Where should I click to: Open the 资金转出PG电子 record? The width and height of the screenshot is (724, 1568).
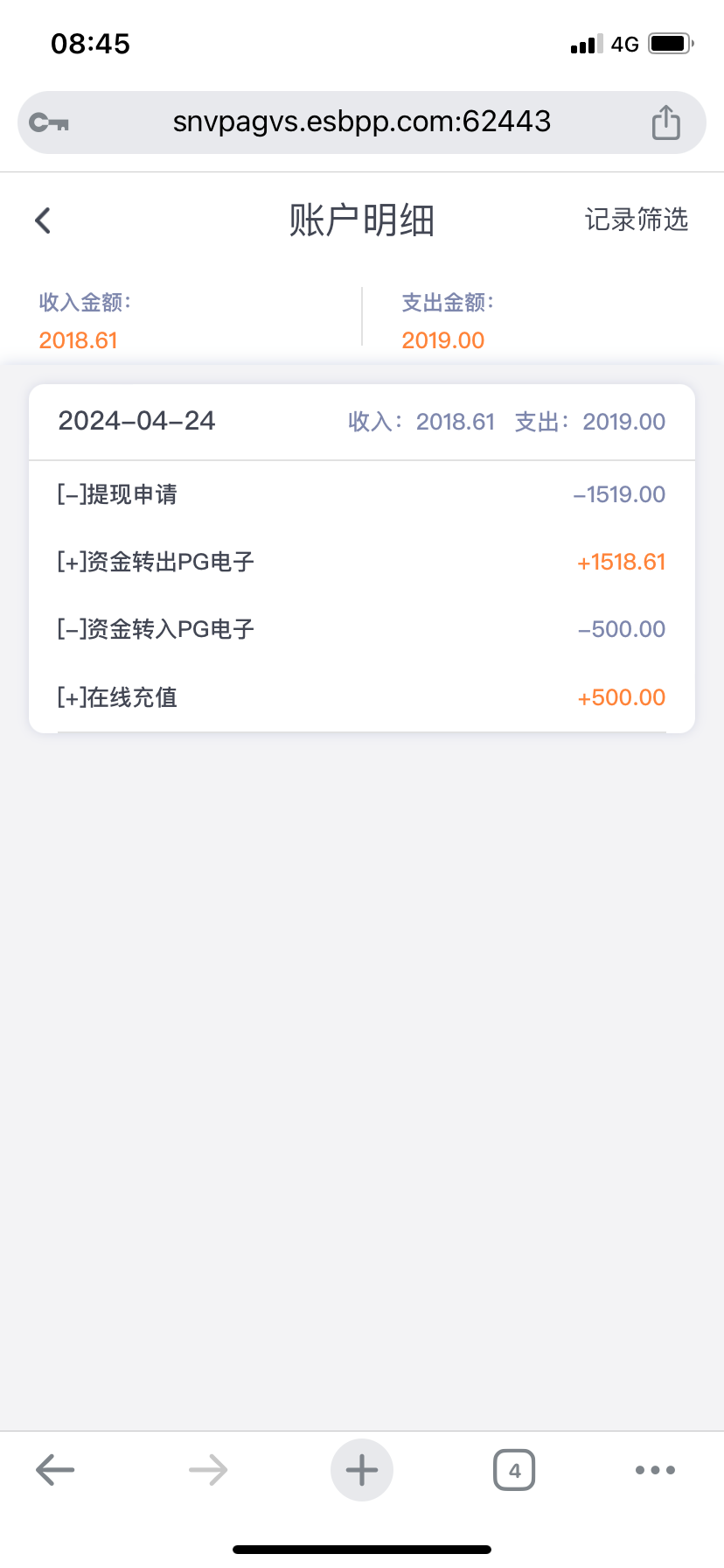[362, 562]
